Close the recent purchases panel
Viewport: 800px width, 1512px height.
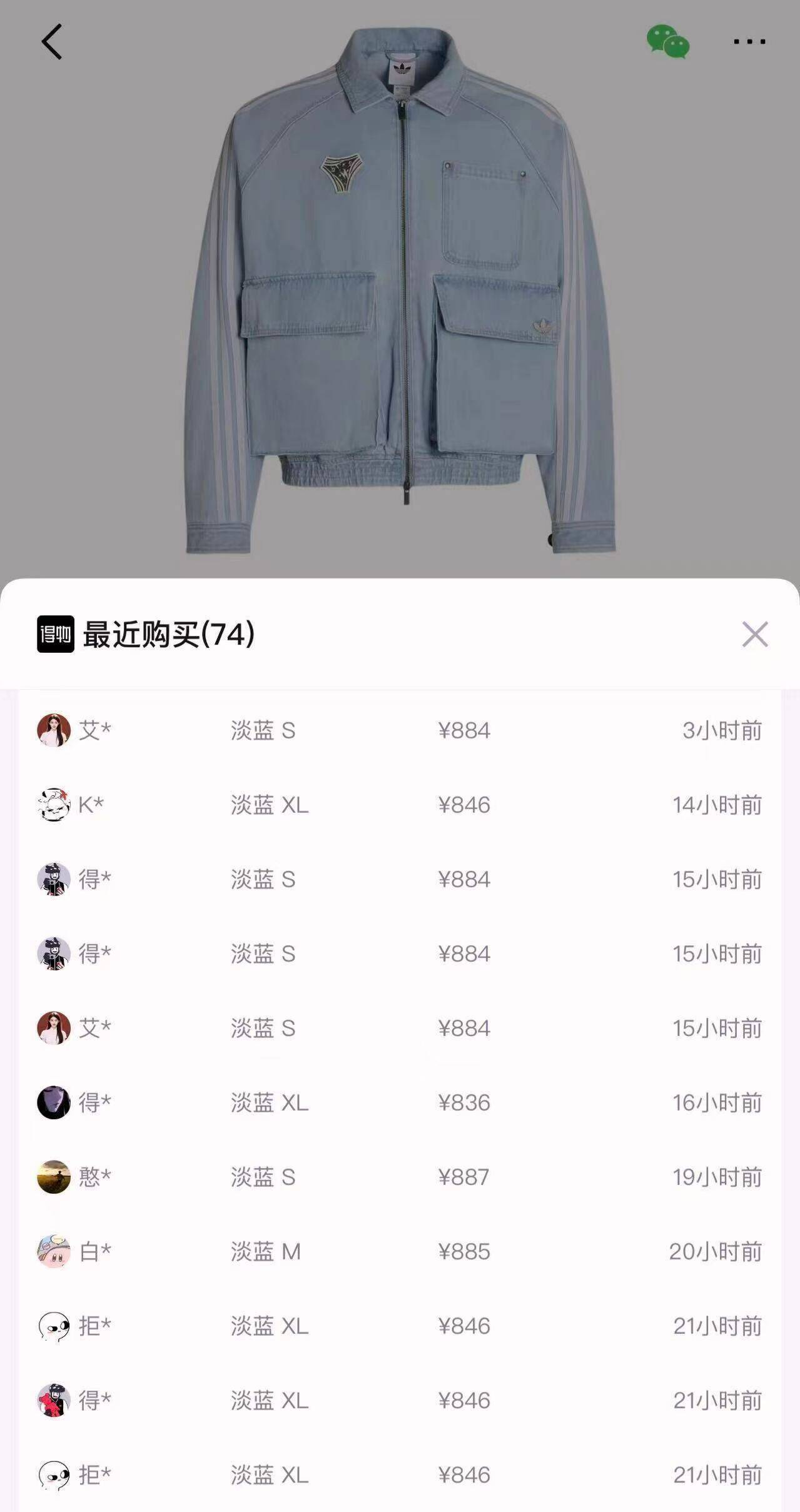(754, 634)
